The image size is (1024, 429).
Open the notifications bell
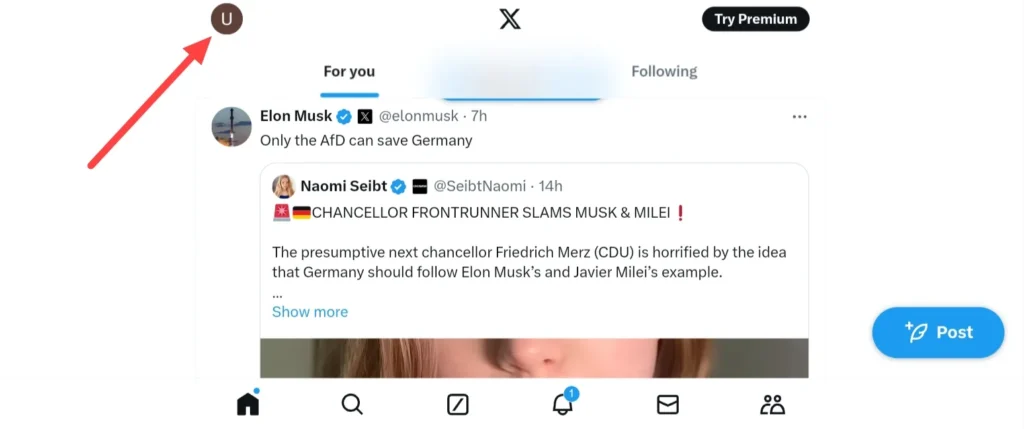pyautogui.click(x=563, y=404)
